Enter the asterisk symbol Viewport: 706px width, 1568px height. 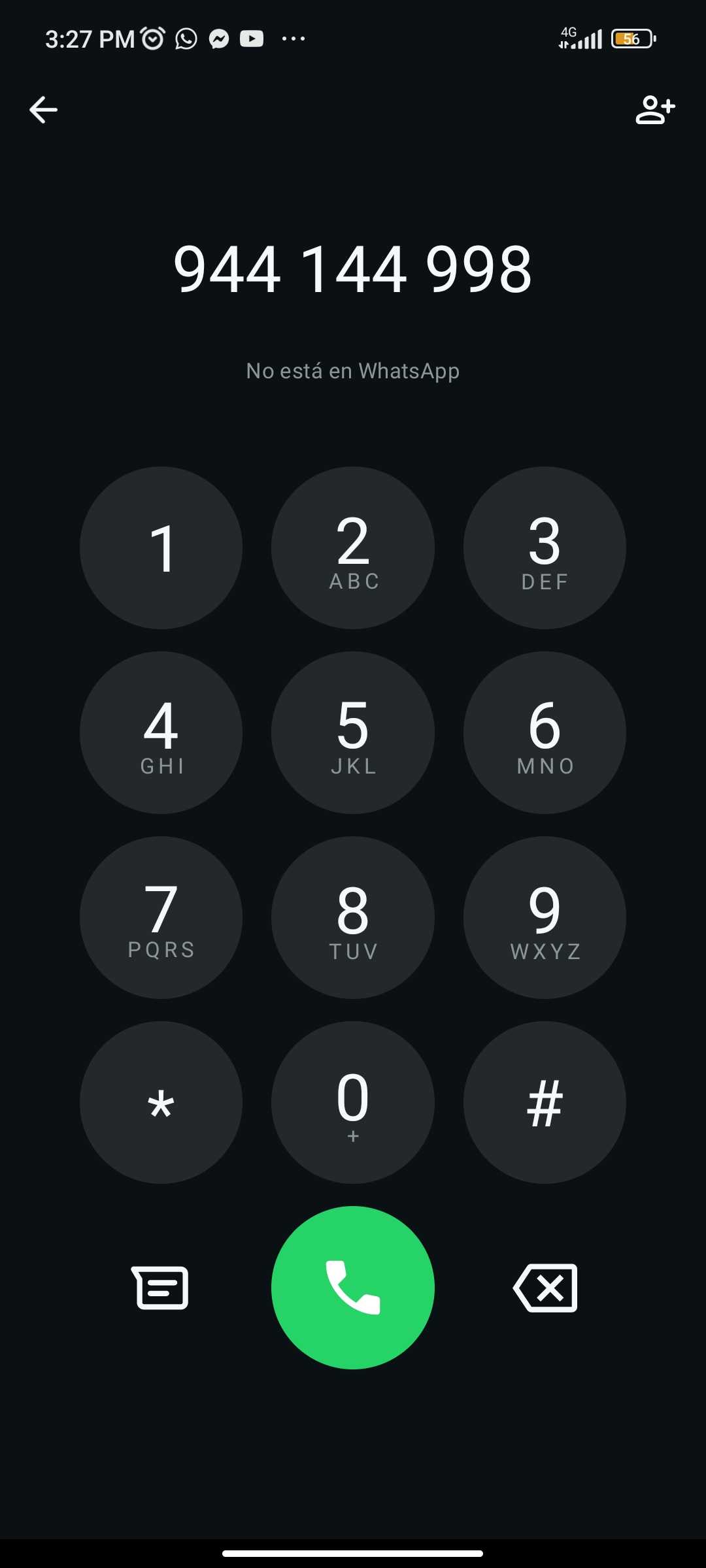click(x=161, y=1103)
